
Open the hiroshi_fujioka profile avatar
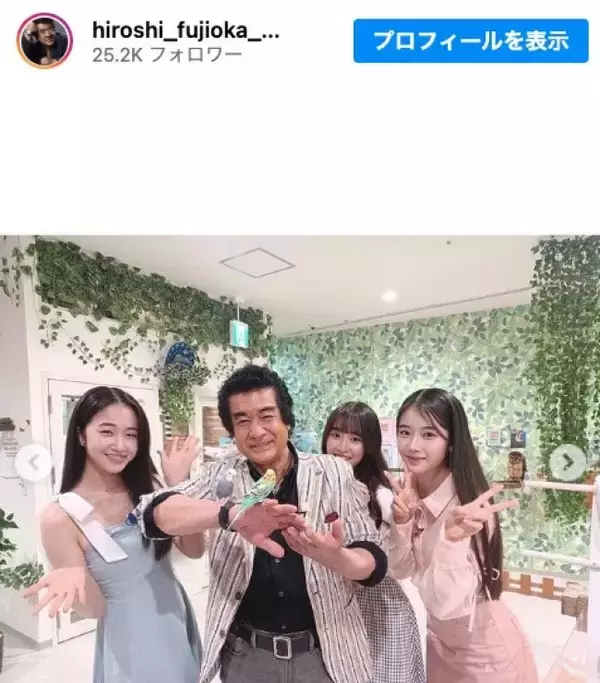(44, 41)
